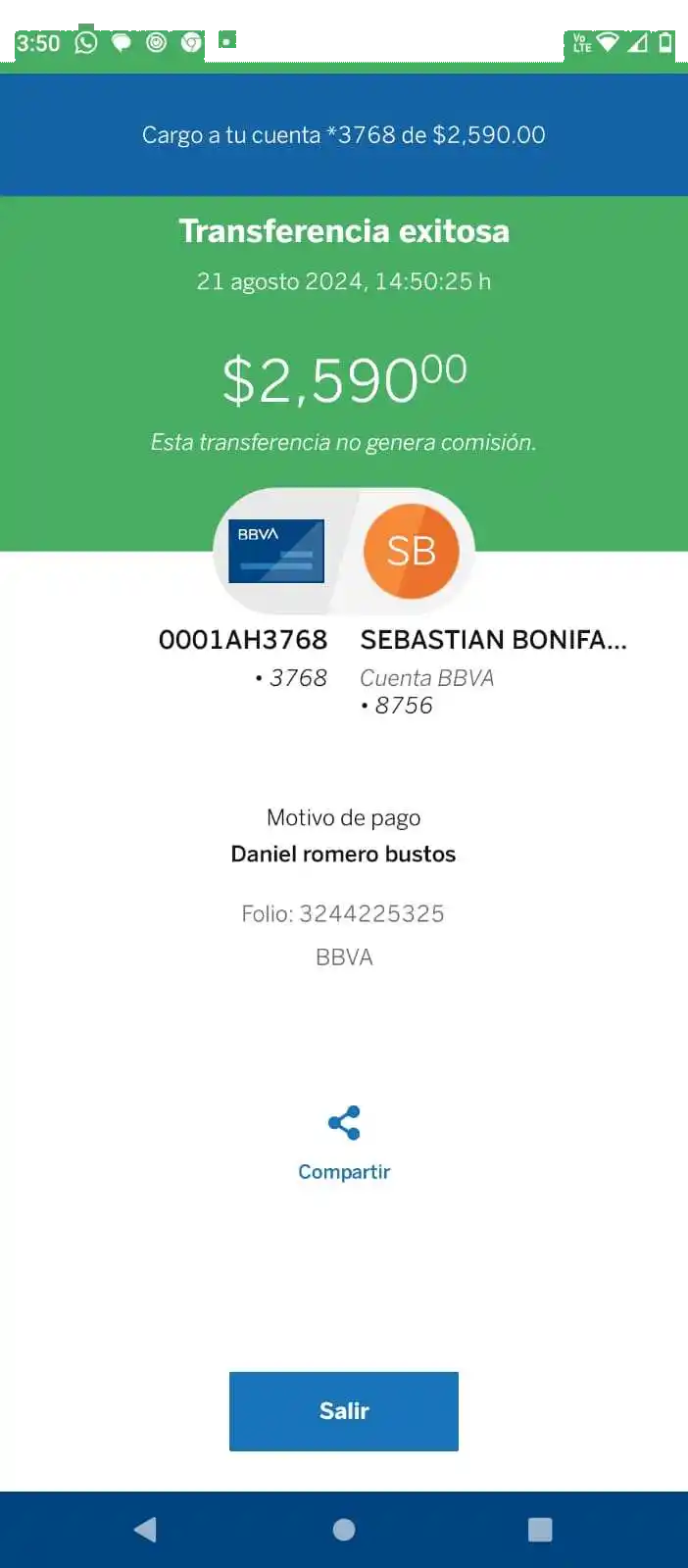This screenshot has height=1568, width=688.
Task: Go back using the system back button
Action: 145,1530
